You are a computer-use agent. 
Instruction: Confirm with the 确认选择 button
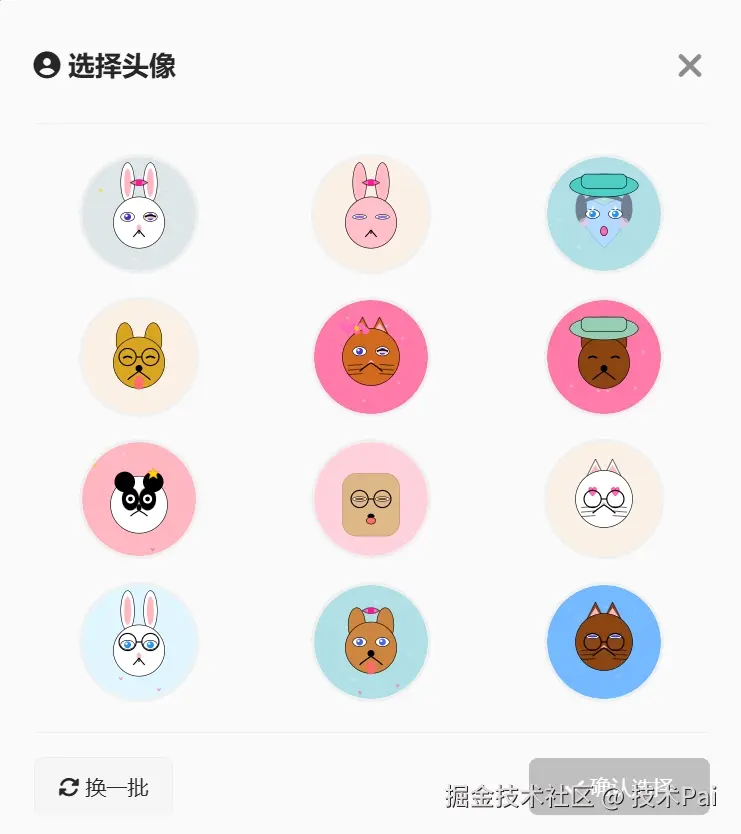pos(619,786)
